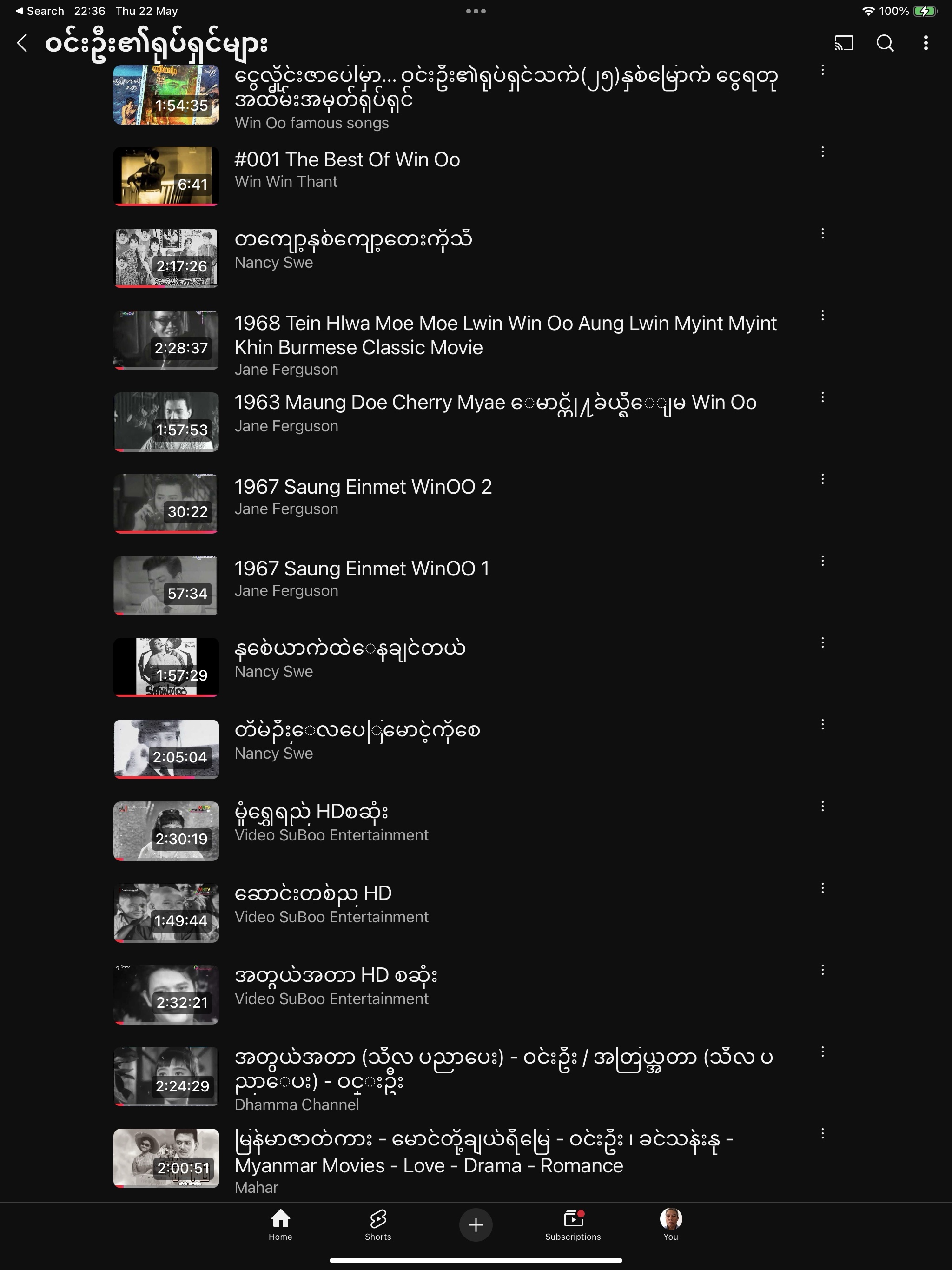The image size is (952, 1270).
Task: Open the playlist overflow menu
Action: coord(926,43)
